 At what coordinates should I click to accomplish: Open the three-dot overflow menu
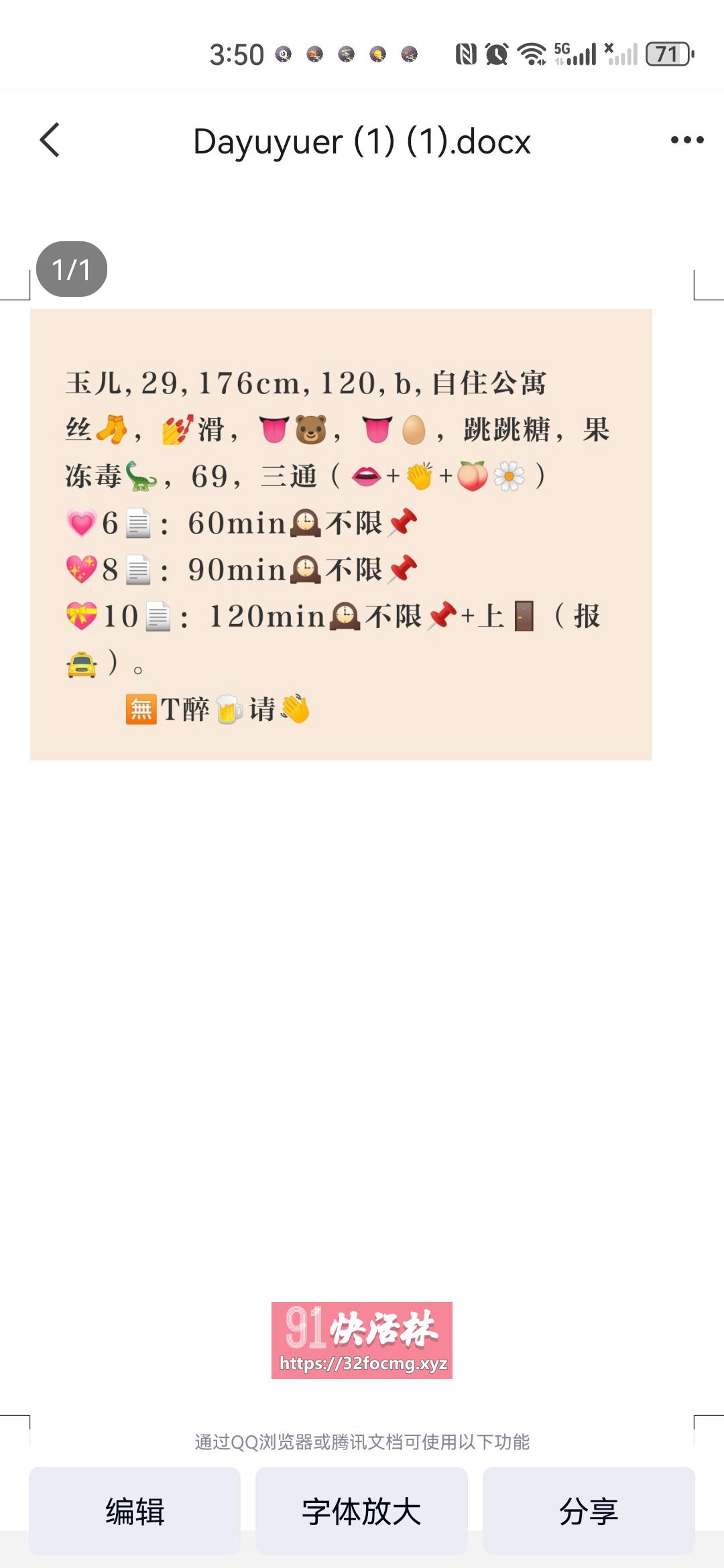(687, 140)
